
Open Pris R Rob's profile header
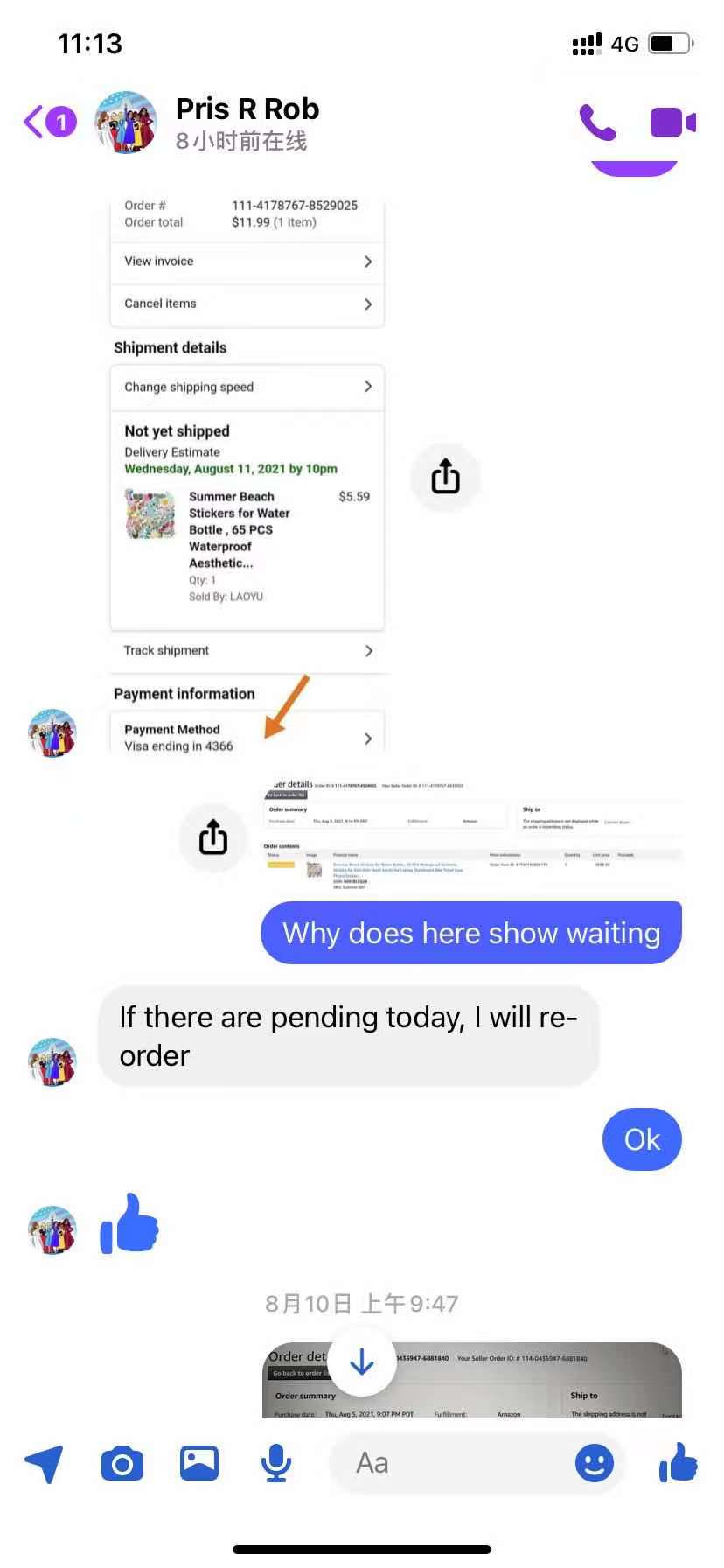click(247, 122)
